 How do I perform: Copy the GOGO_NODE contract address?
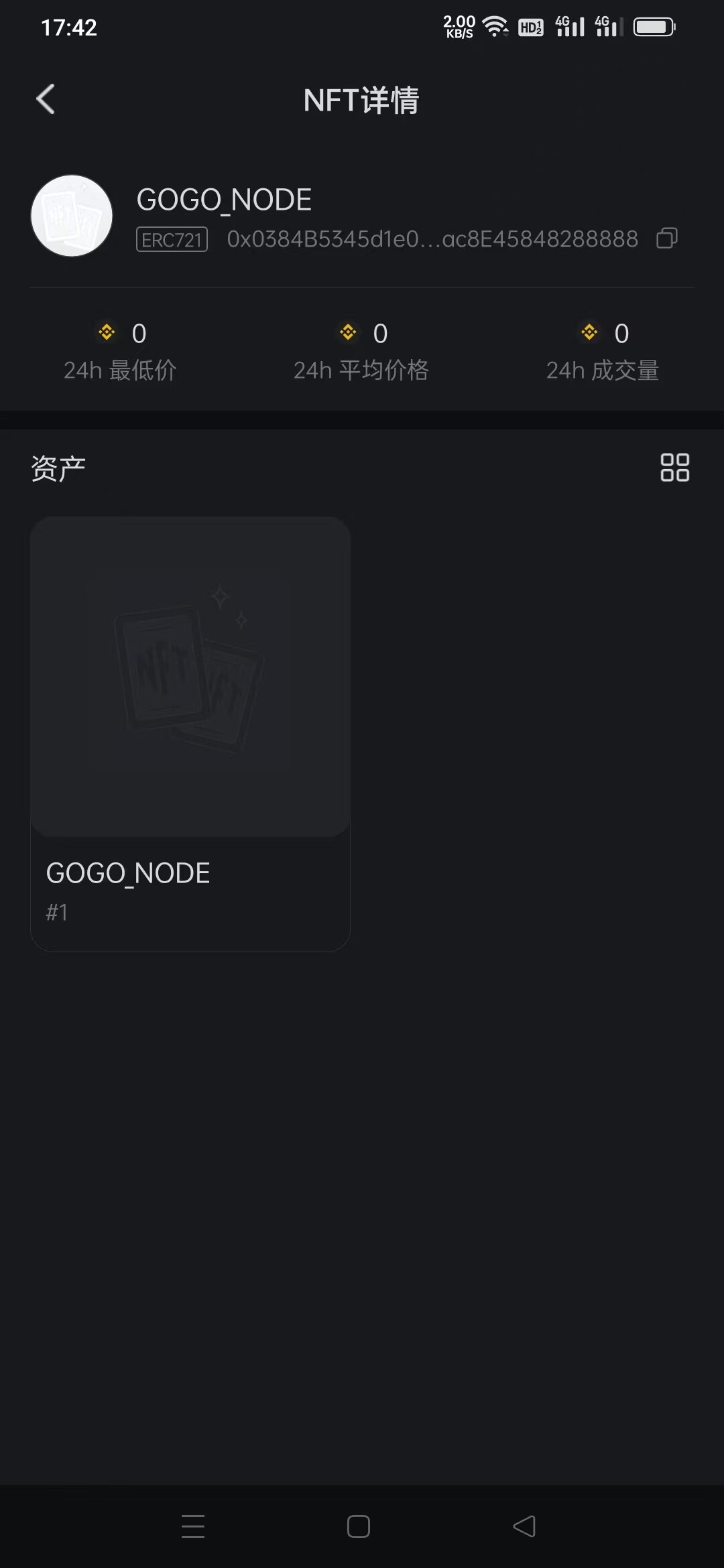pos(667,238)
